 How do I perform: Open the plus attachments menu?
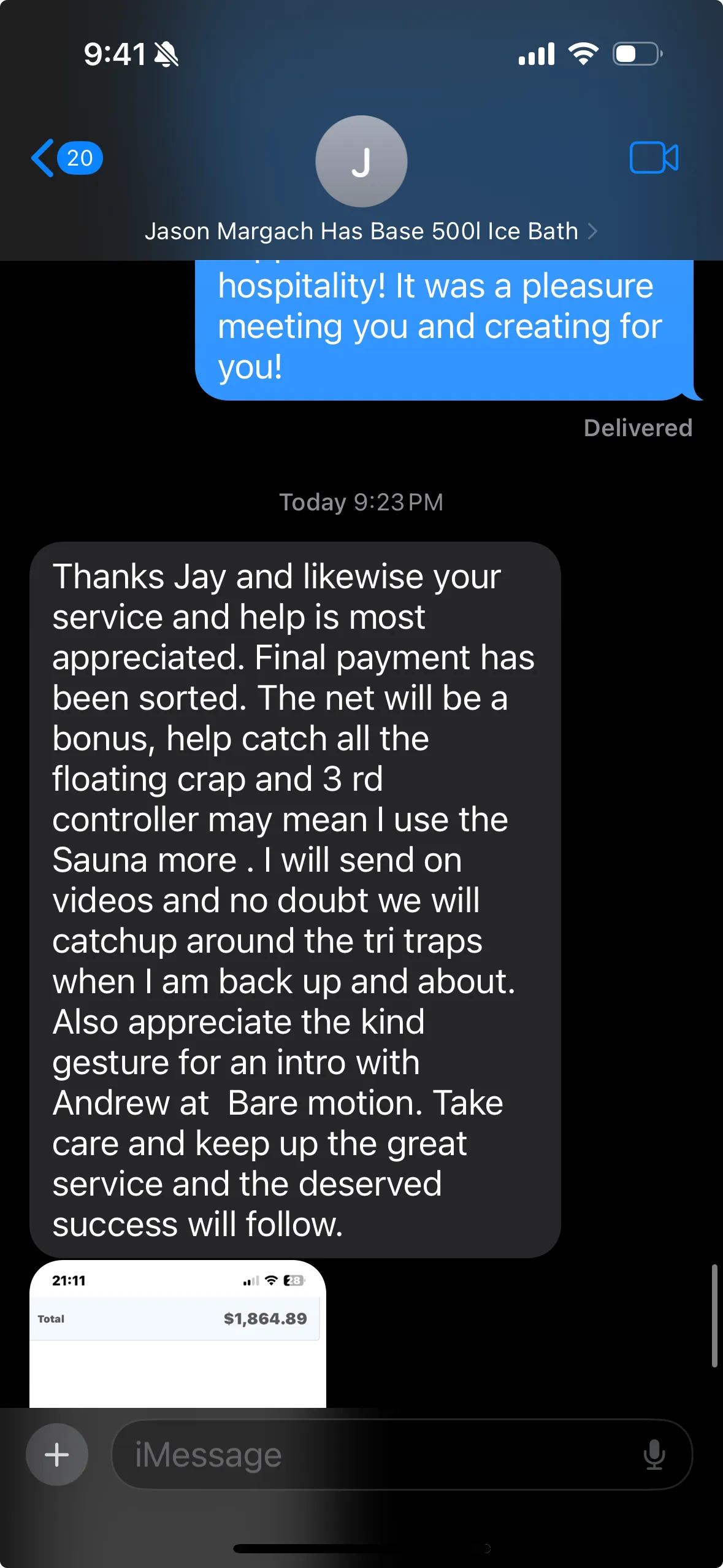coord(57,1455)
